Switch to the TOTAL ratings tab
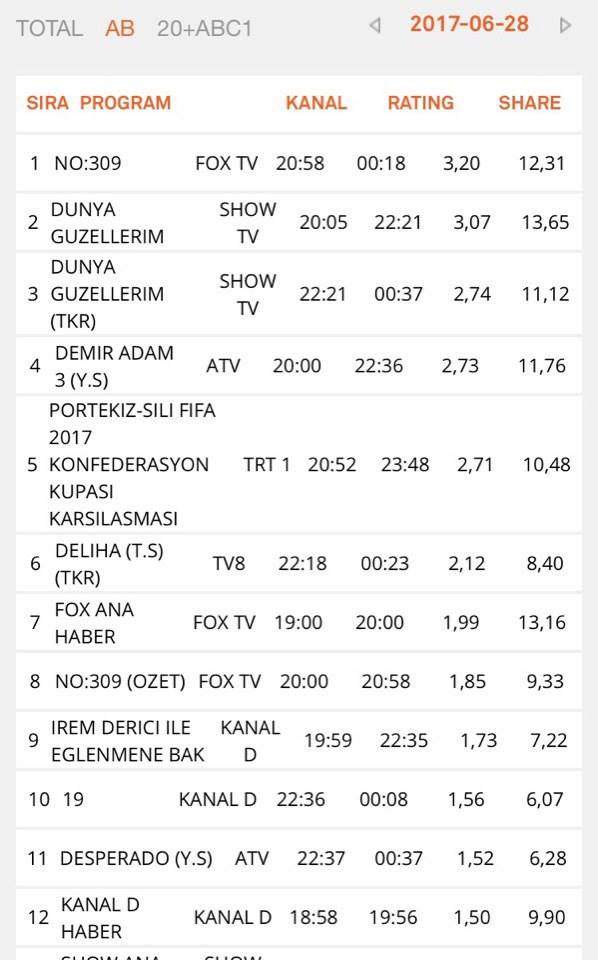Image resolution: width=598 pixels, height=960 pixels. click(x=49, y=28)
